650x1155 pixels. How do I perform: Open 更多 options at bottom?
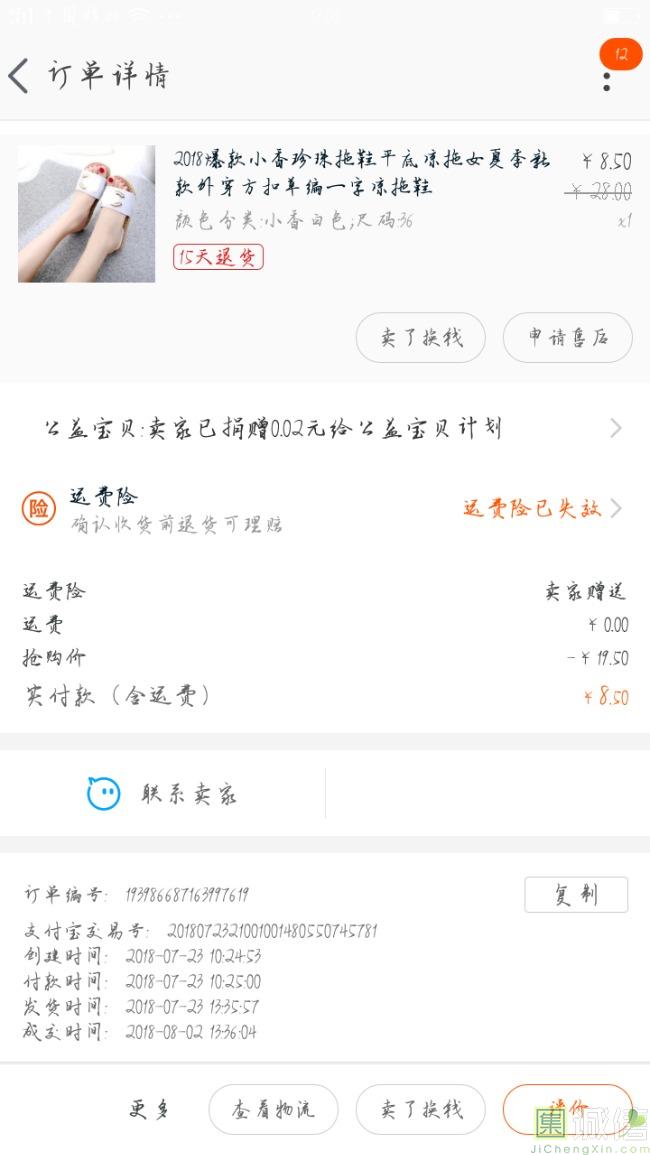click(x=150, y=1109)
